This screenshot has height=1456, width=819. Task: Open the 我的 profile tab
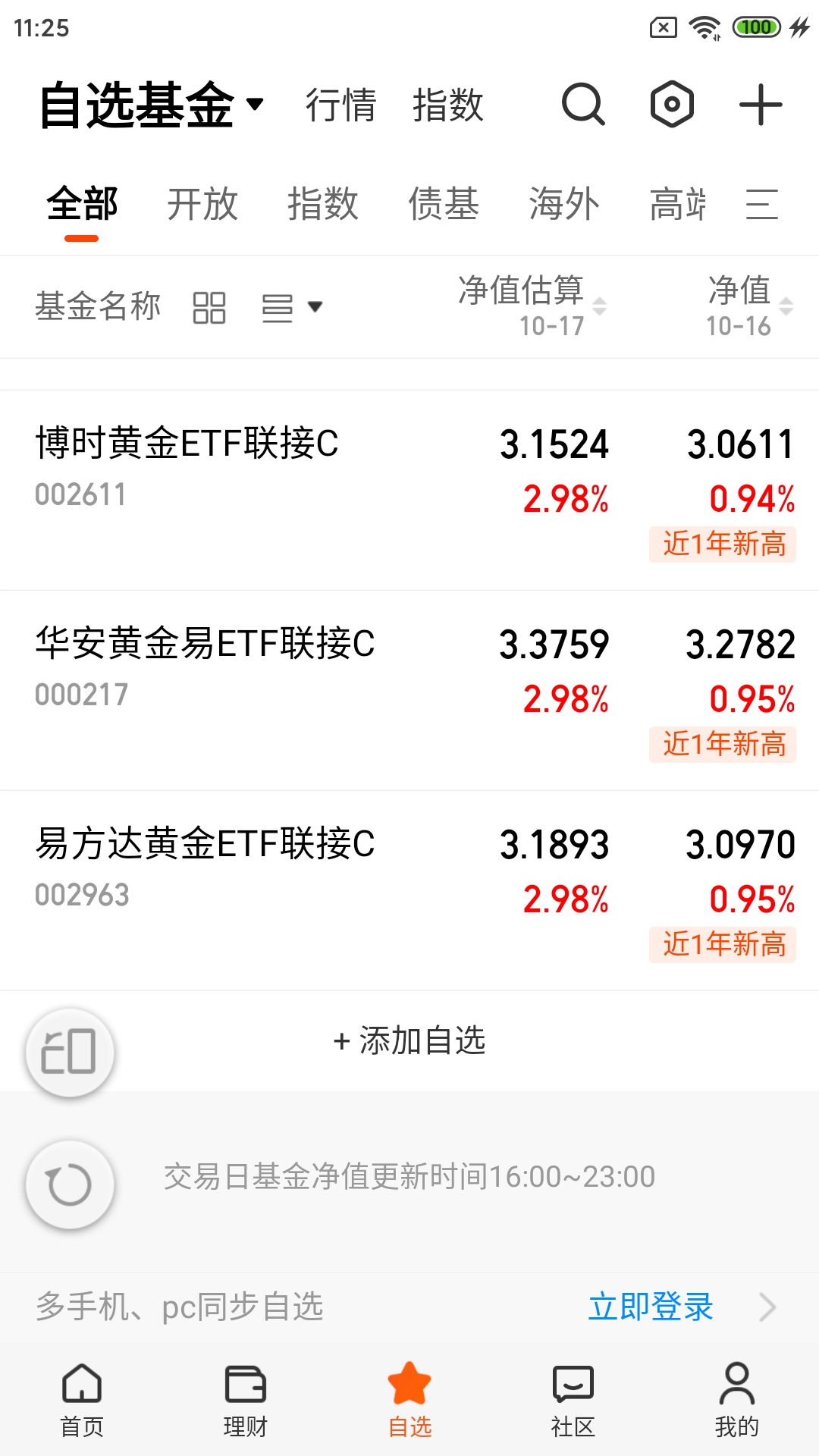click(x=736, y=1400)
